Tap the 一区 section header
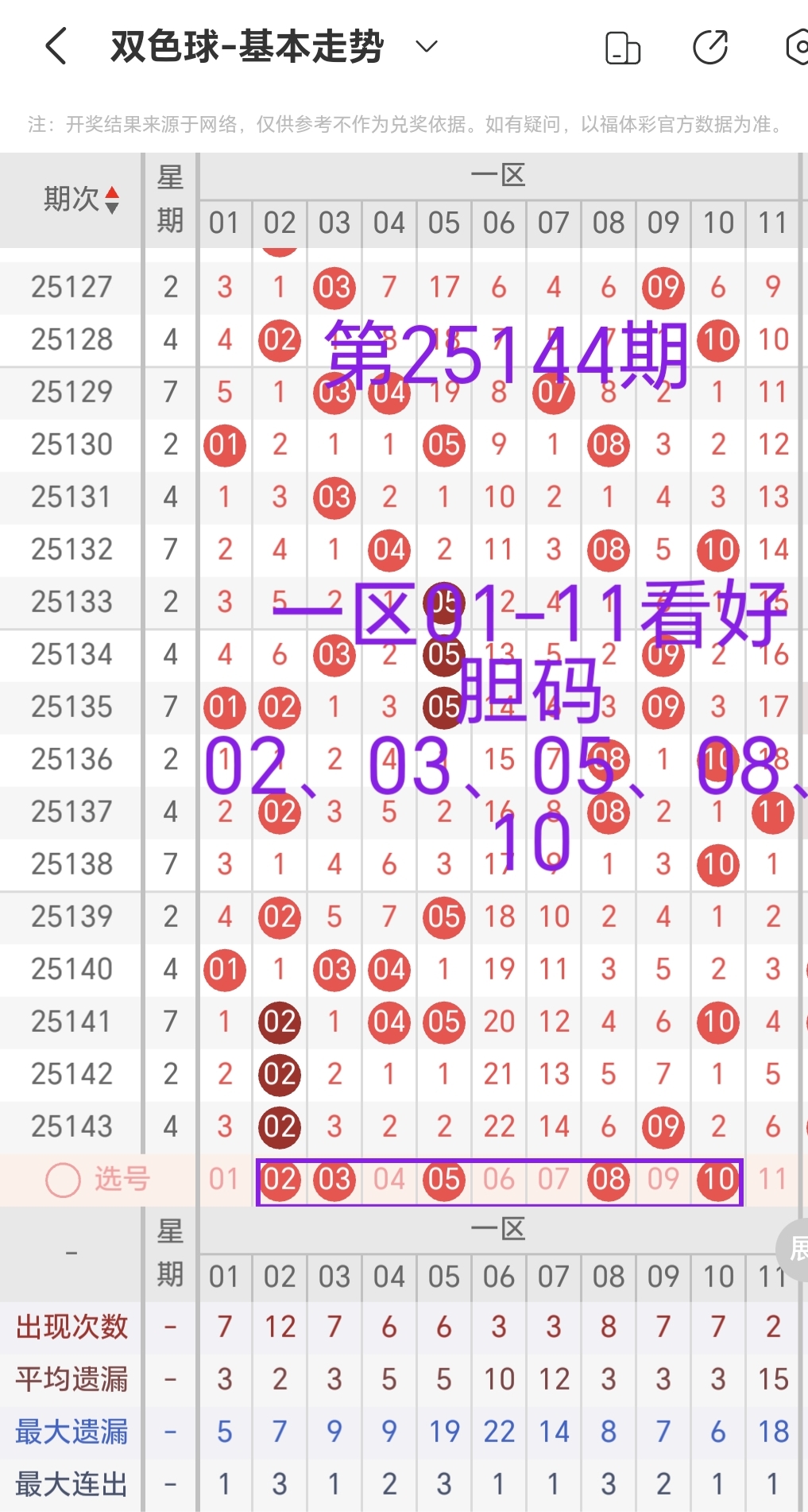The height and width of the screenshot is (1512, 808). (x=498, y=173)
